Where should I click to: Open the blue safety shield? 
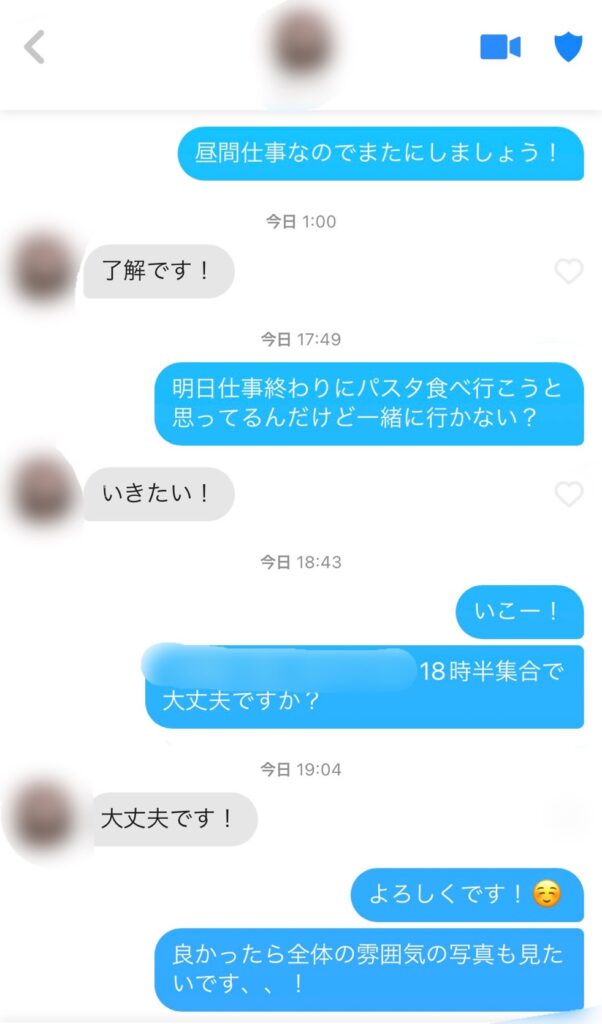point(568,47)
